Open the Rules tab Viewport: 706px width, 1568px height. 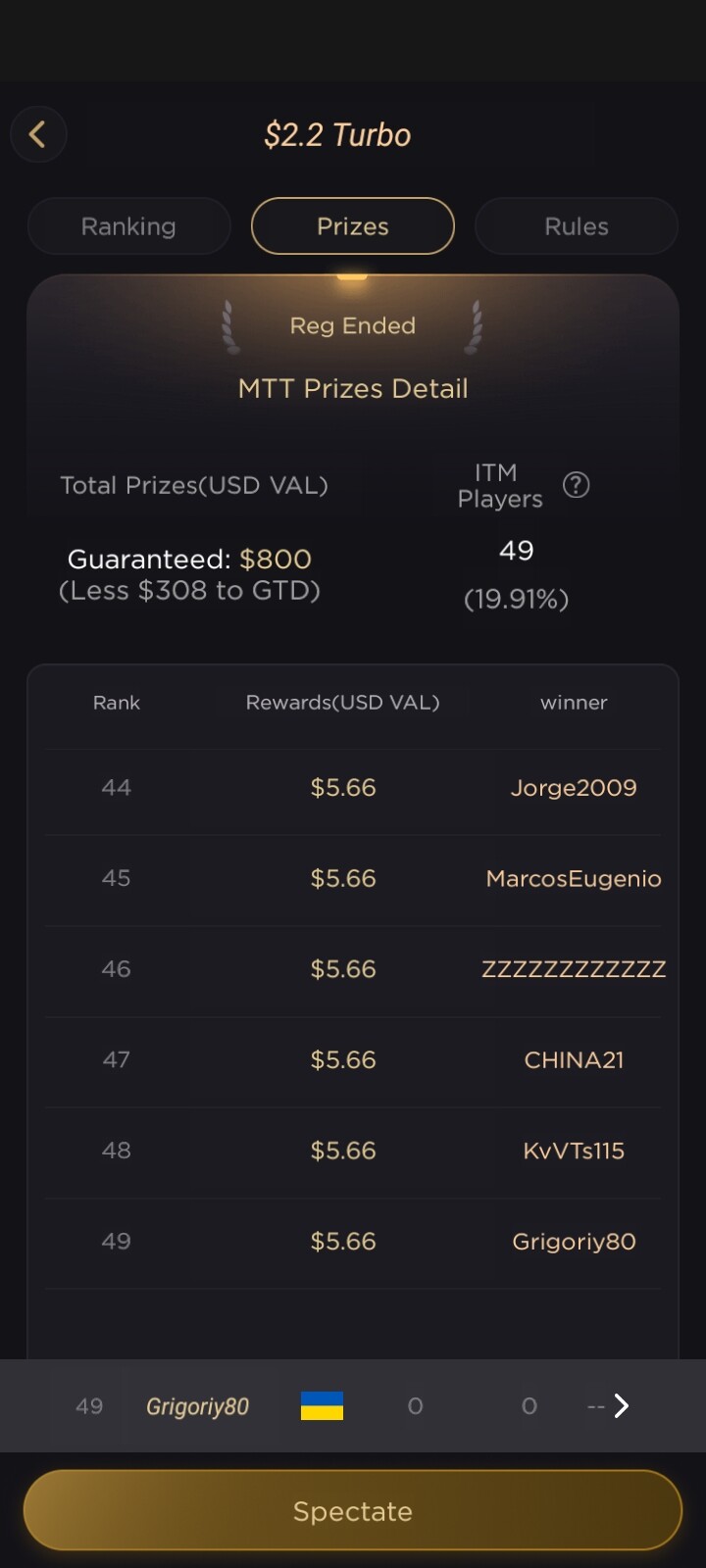click(x=577, y=226)
